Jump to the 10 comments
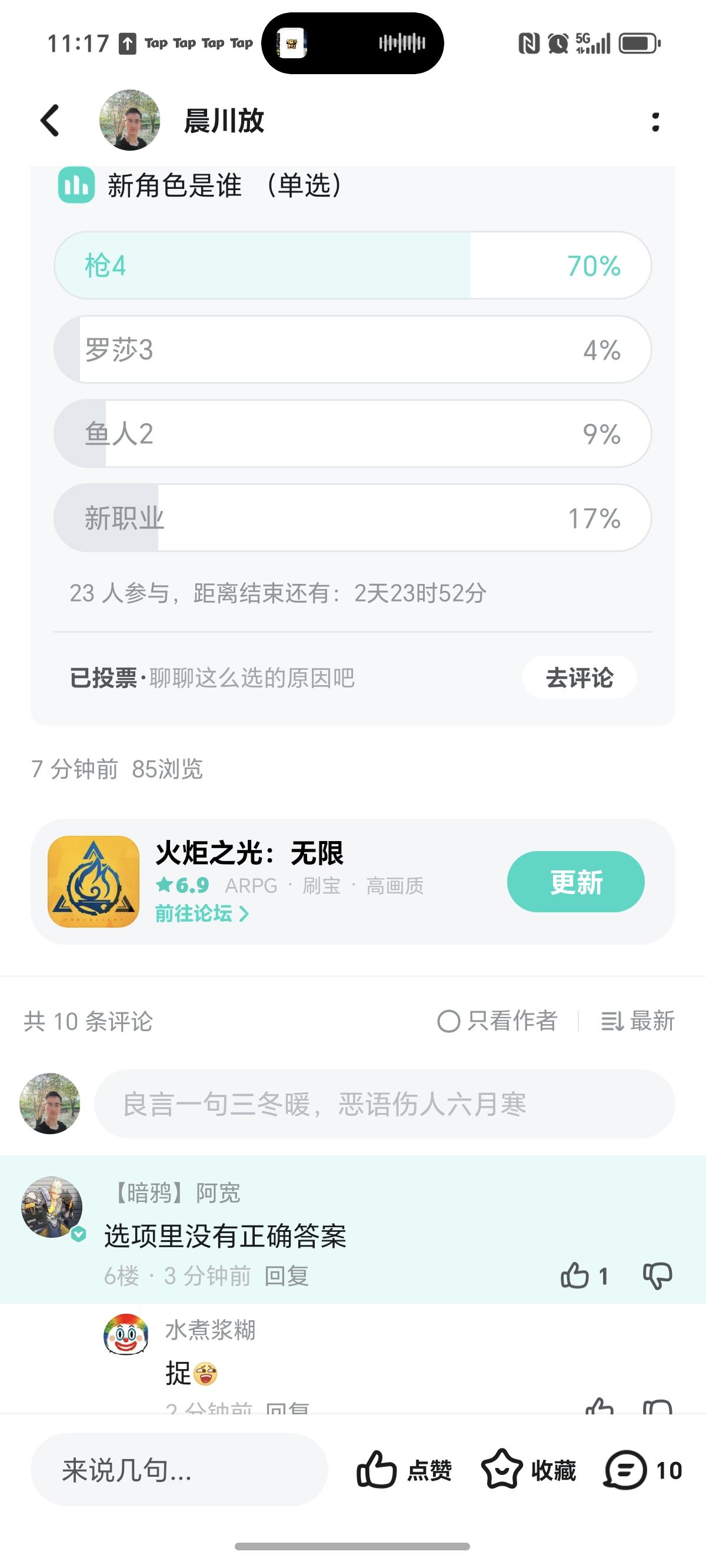Image resolution: width=706 pixels, height=1568 pixels. [642, 1470]
